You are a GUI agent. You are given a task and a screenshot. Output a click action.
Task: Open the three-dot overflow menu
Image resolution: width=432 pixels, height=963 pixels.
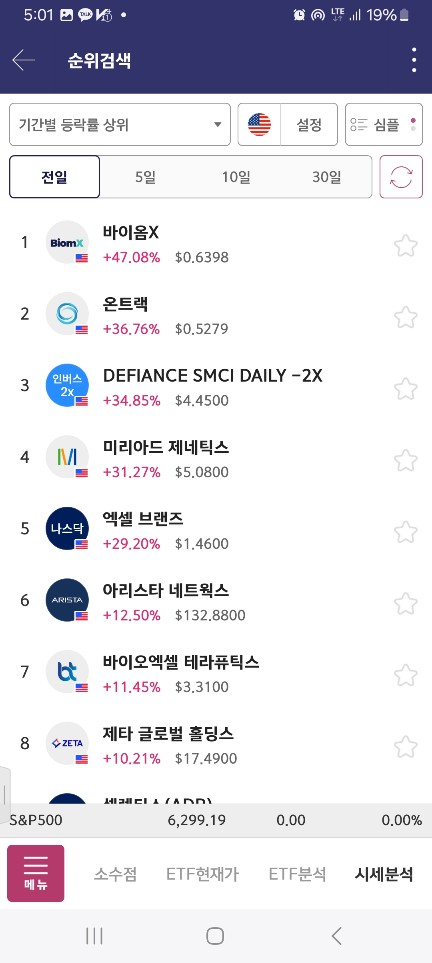point(414,60)
